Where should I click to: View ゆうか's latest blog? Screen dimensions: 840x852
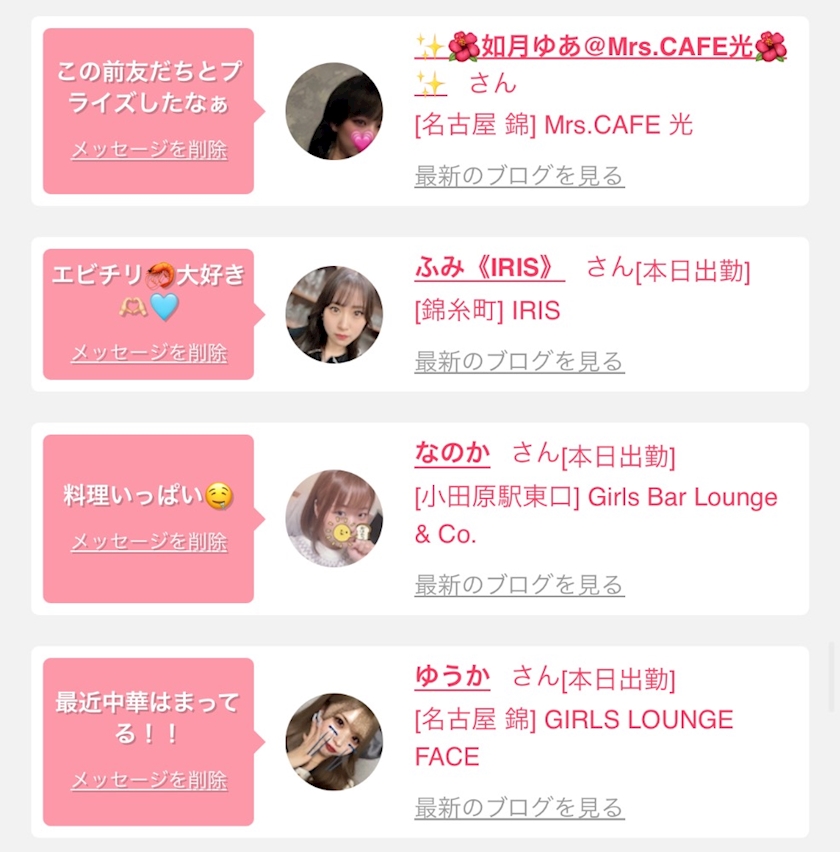tap(519, 808)
